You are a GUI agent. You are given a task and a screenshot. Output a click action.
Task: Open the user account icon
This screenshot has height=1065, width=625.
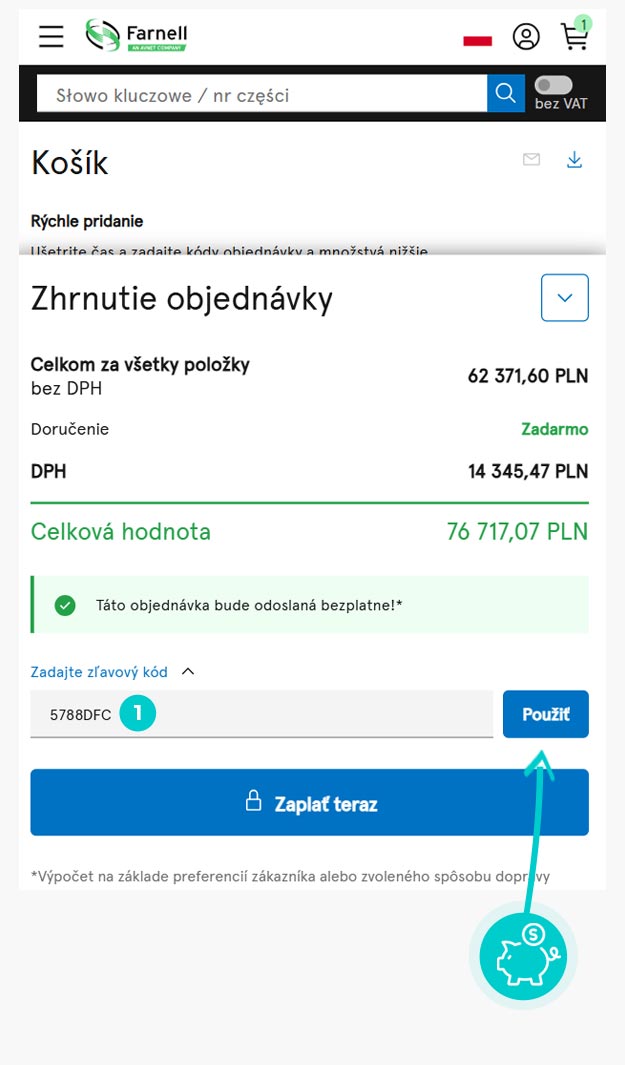click(526, 36)
